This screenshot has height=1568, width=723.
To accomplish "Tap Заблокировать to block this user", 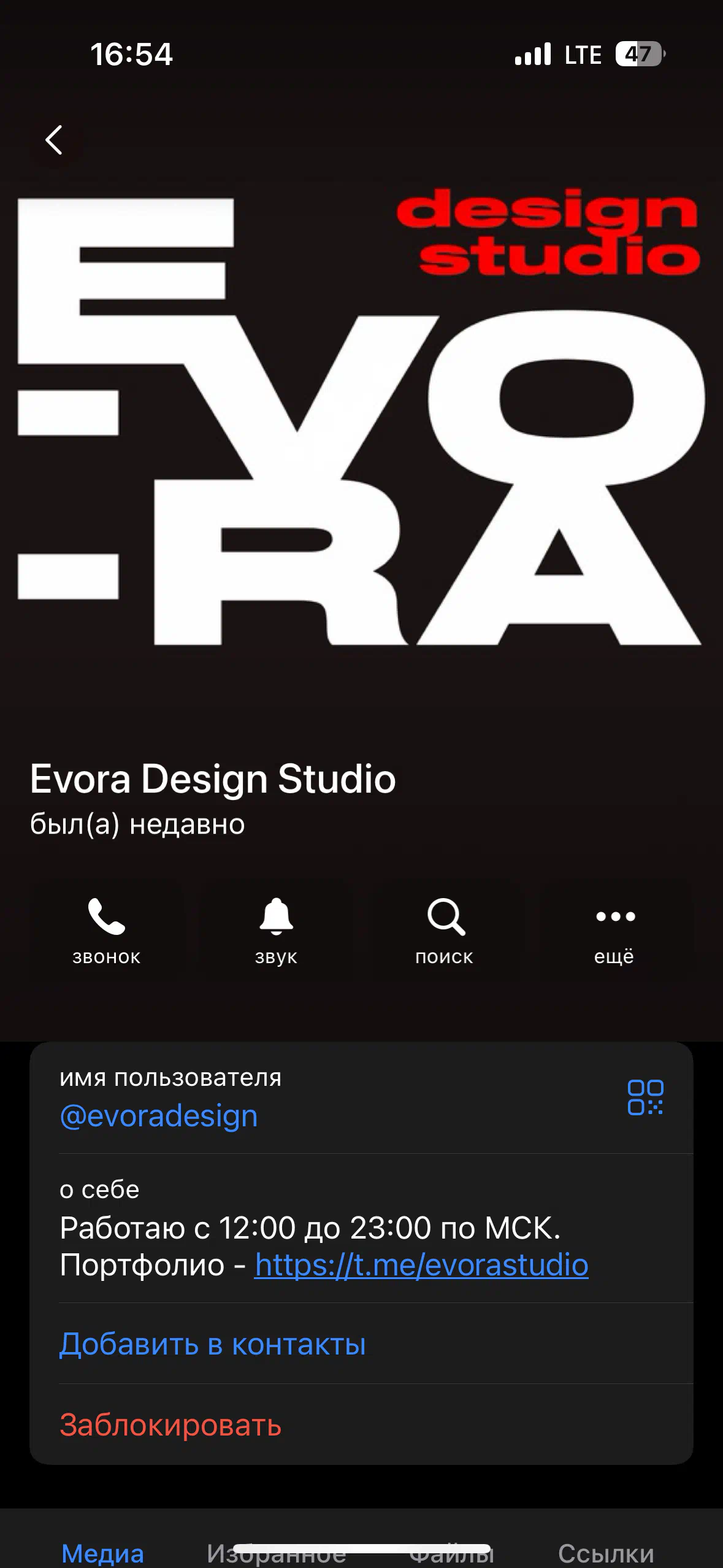I will (170, 1425).
